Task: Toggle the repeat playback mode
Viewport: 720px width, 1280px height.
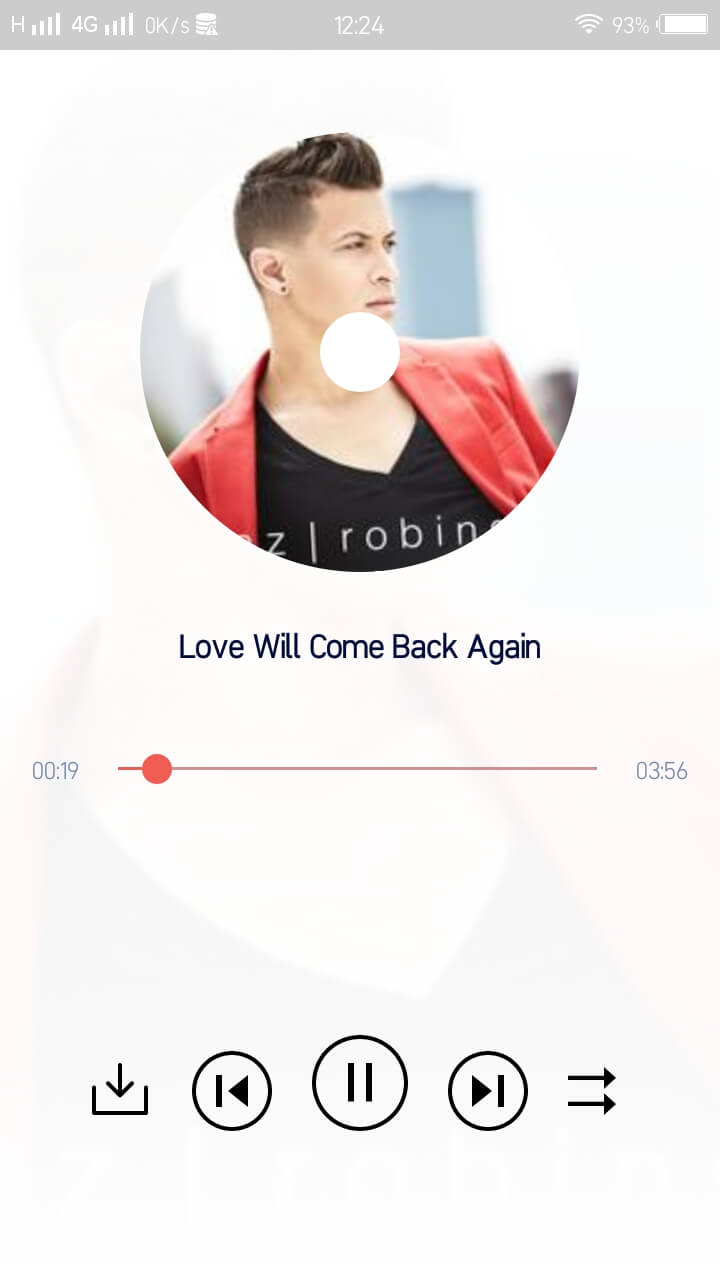Action: click(592, 1091)
